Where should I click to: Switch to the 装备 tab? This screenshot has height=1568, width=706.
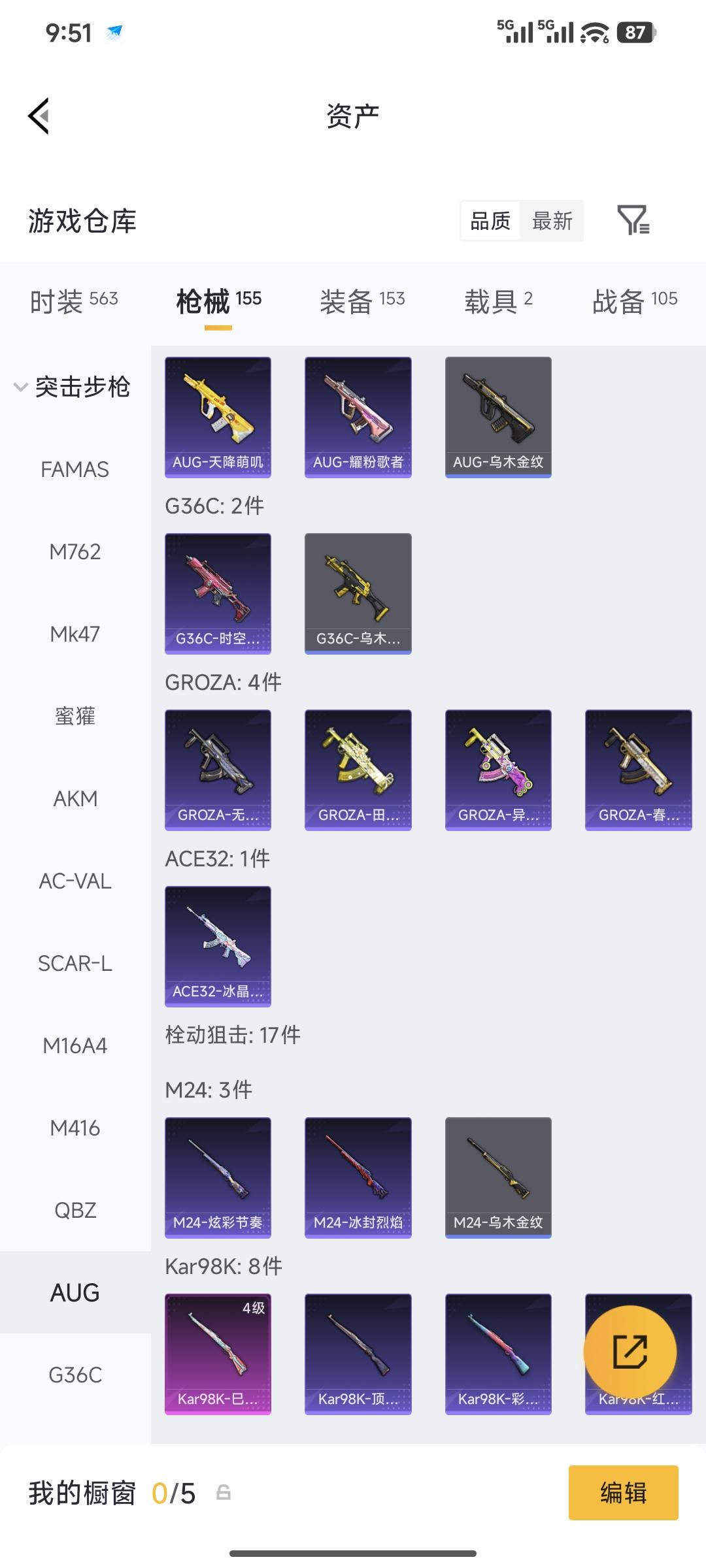pyautogui.click(x=362, y=301)
